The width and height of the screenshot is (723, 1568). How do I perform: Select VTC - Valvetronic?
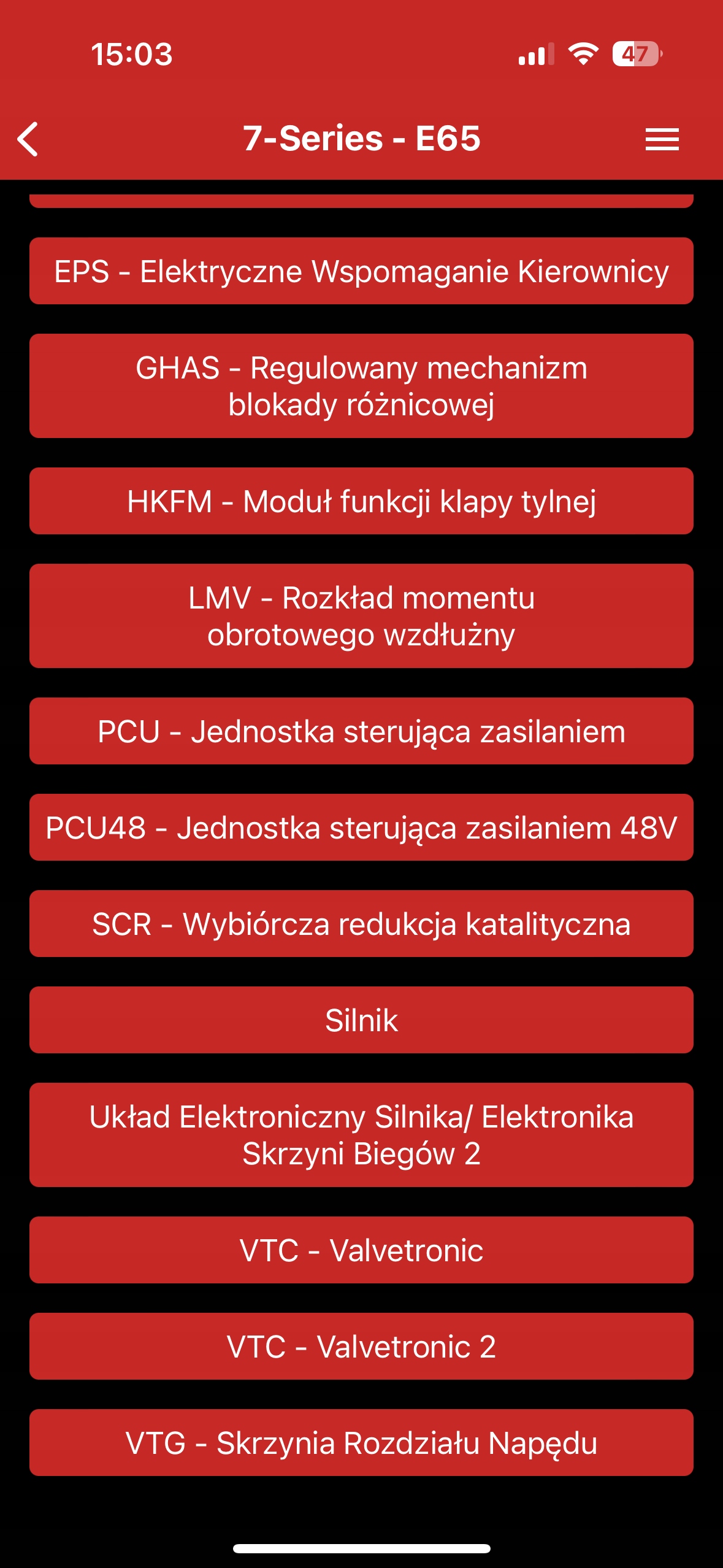point(361,1250)
